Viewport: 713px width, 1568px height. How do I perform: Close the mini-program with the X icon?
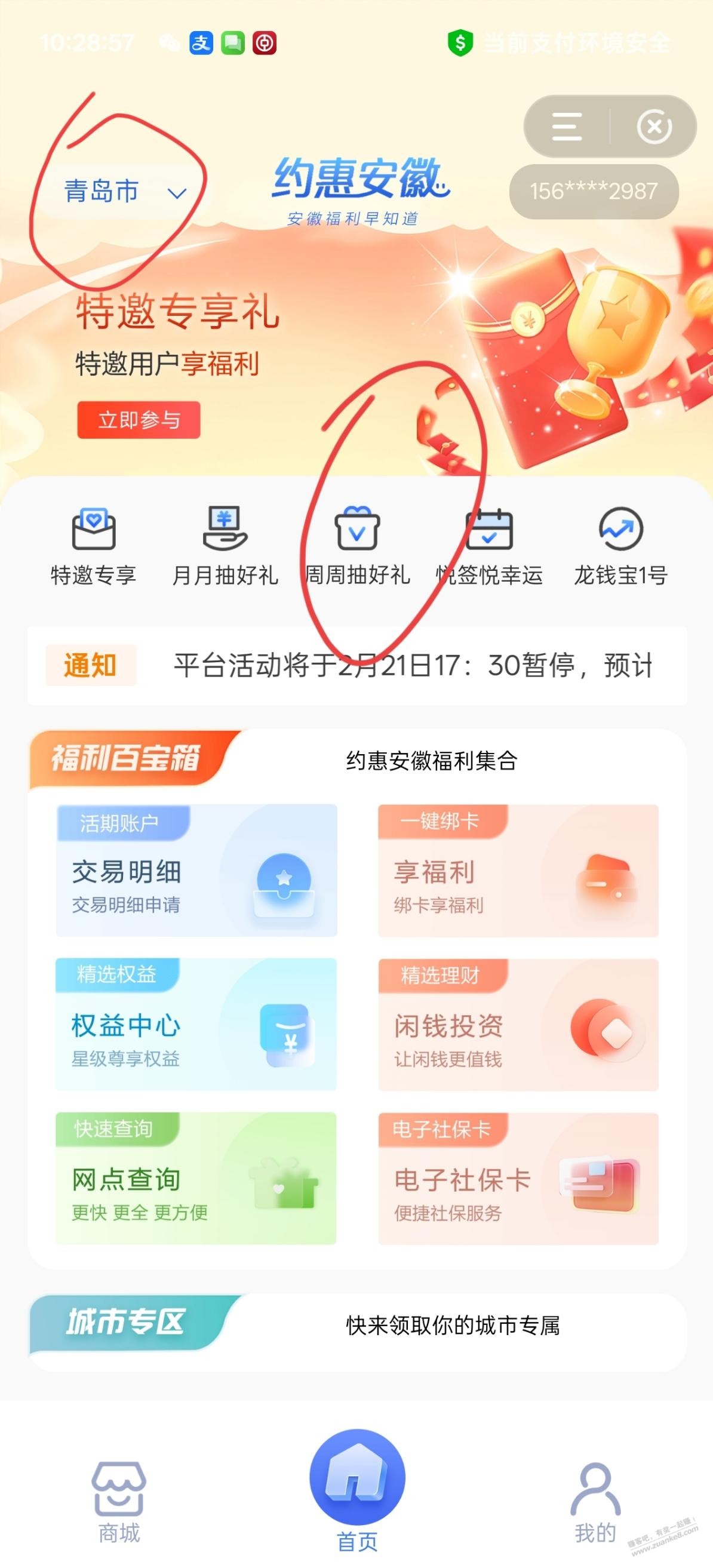point(654,127)
